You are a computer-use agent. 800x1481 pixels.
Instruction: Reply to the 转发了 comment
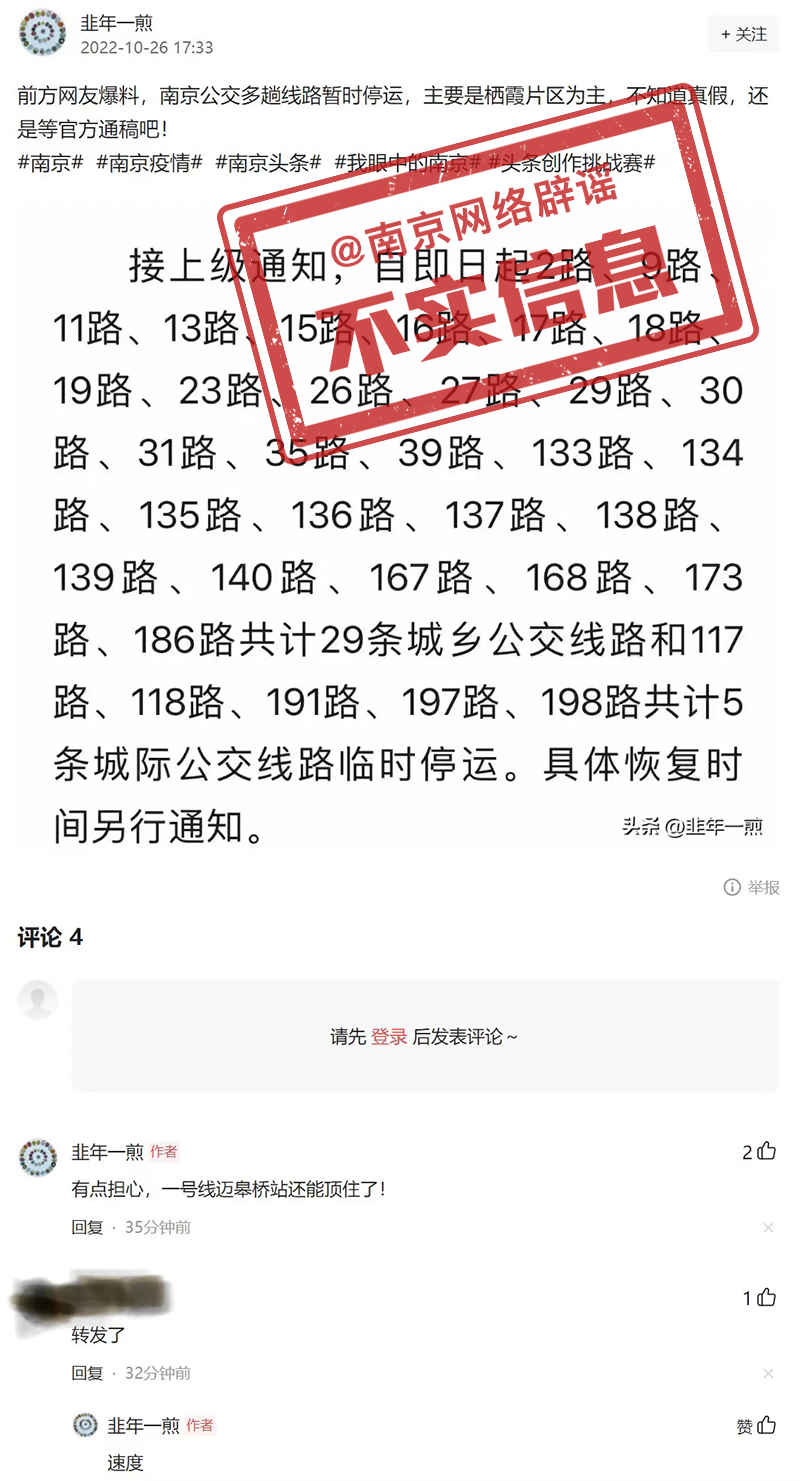tap(87, 1373)
